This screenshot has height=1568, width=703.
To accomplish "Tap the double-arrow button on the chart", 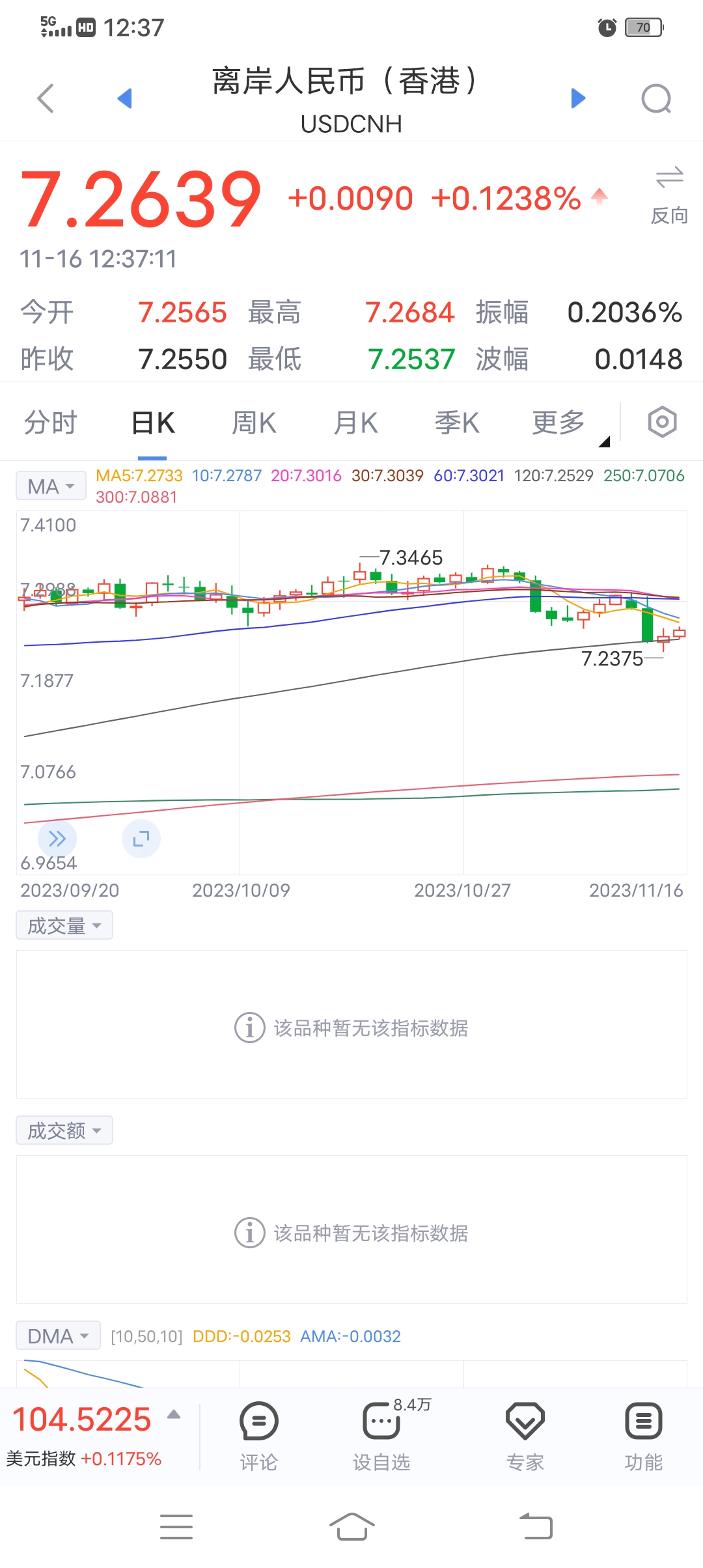I will click(x=57, y=839).
